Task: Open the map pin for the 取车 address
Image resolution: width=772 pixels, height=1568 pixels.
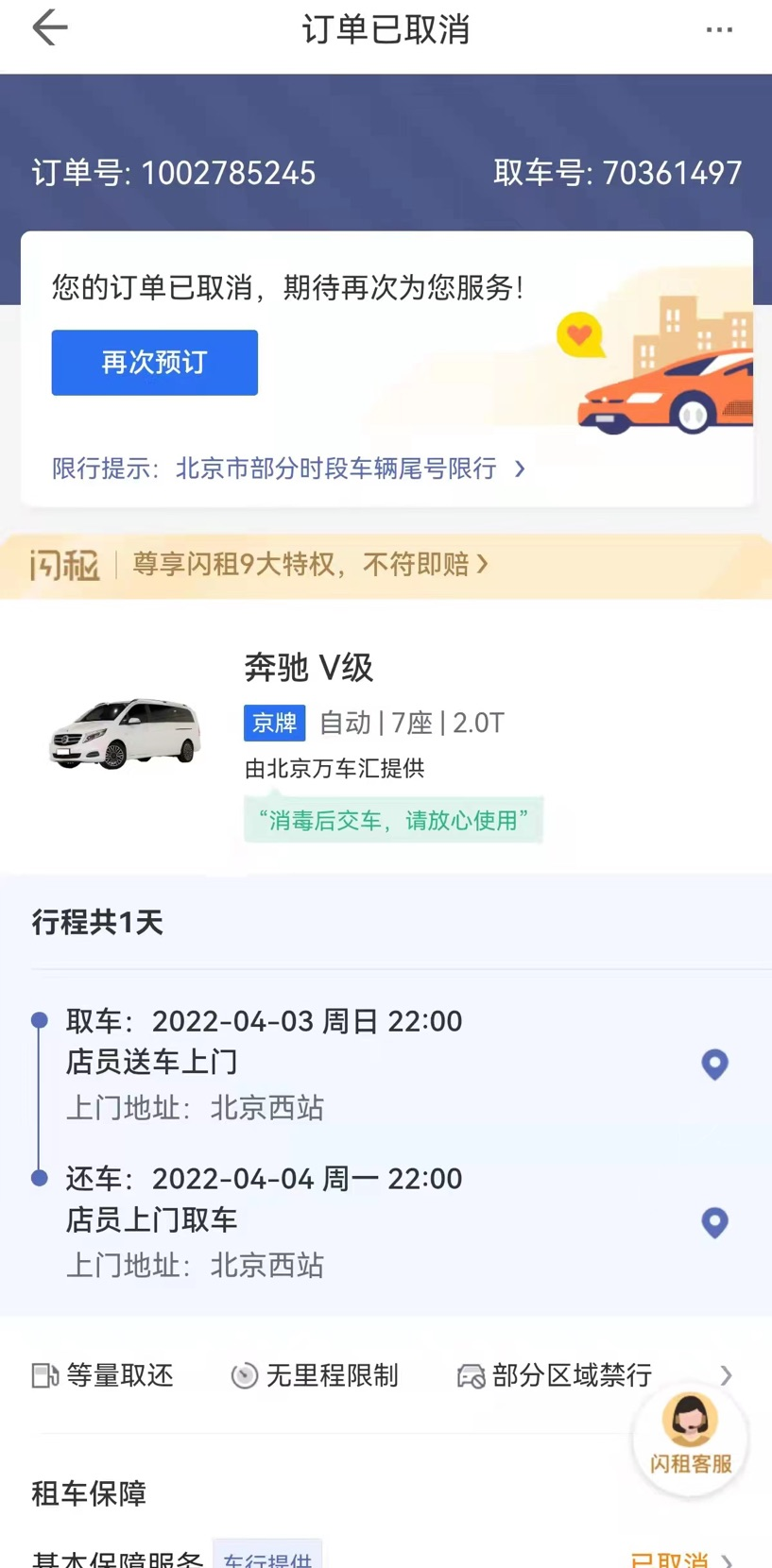Action: 714,1065
